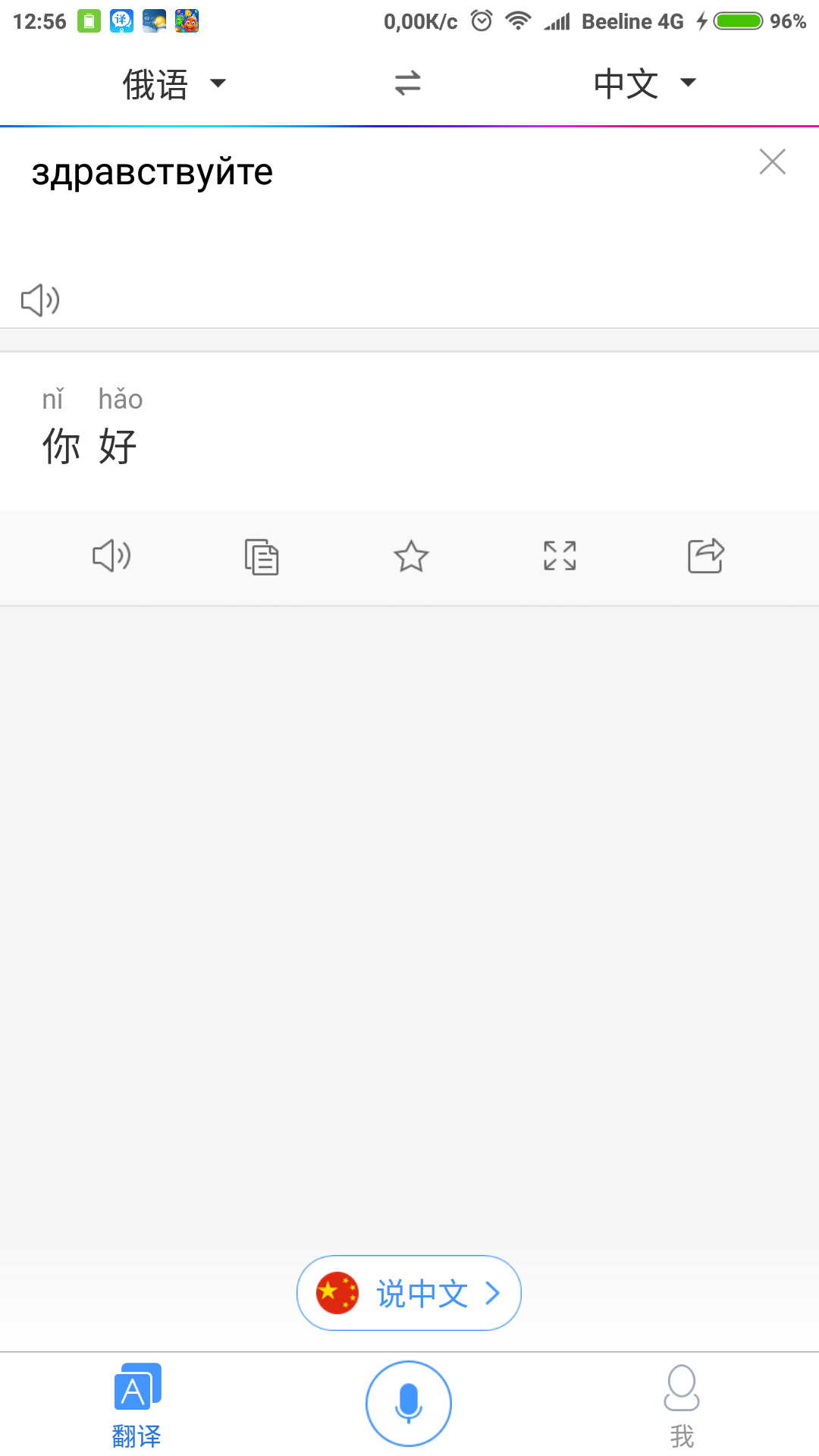Screen dimensions: 819x1456
Task: Open the target language dropdown 中文
Action: pos(645,83)
